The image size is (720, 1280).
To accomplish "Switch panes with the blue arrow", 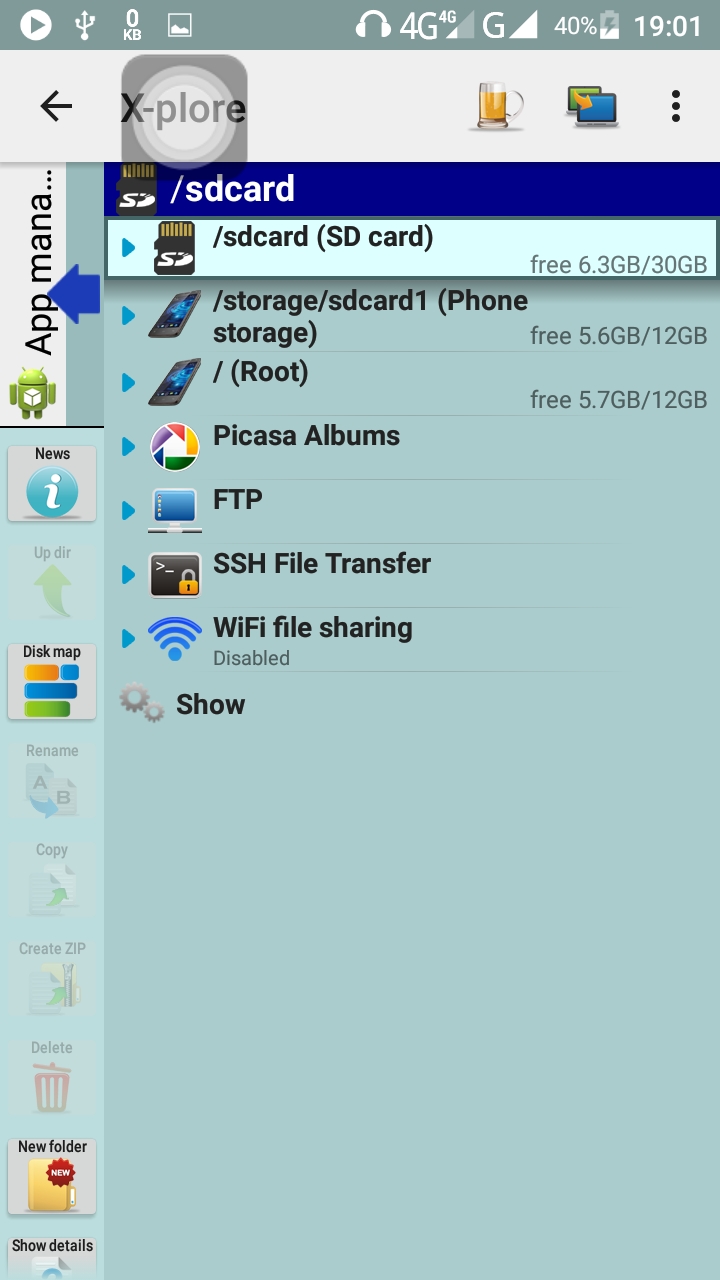I will point(76,295).
